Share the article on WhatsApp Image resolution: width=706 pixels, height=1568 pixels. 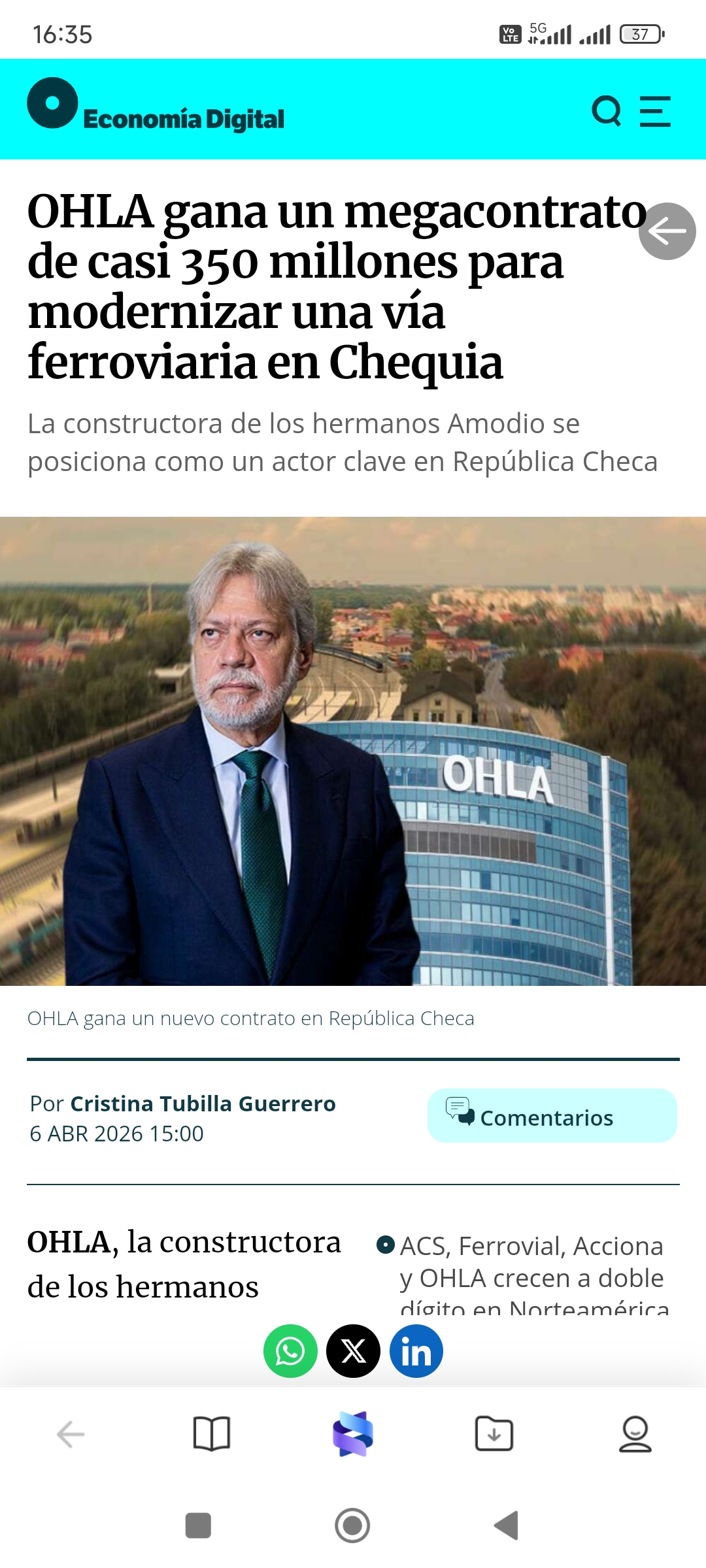290,1352
